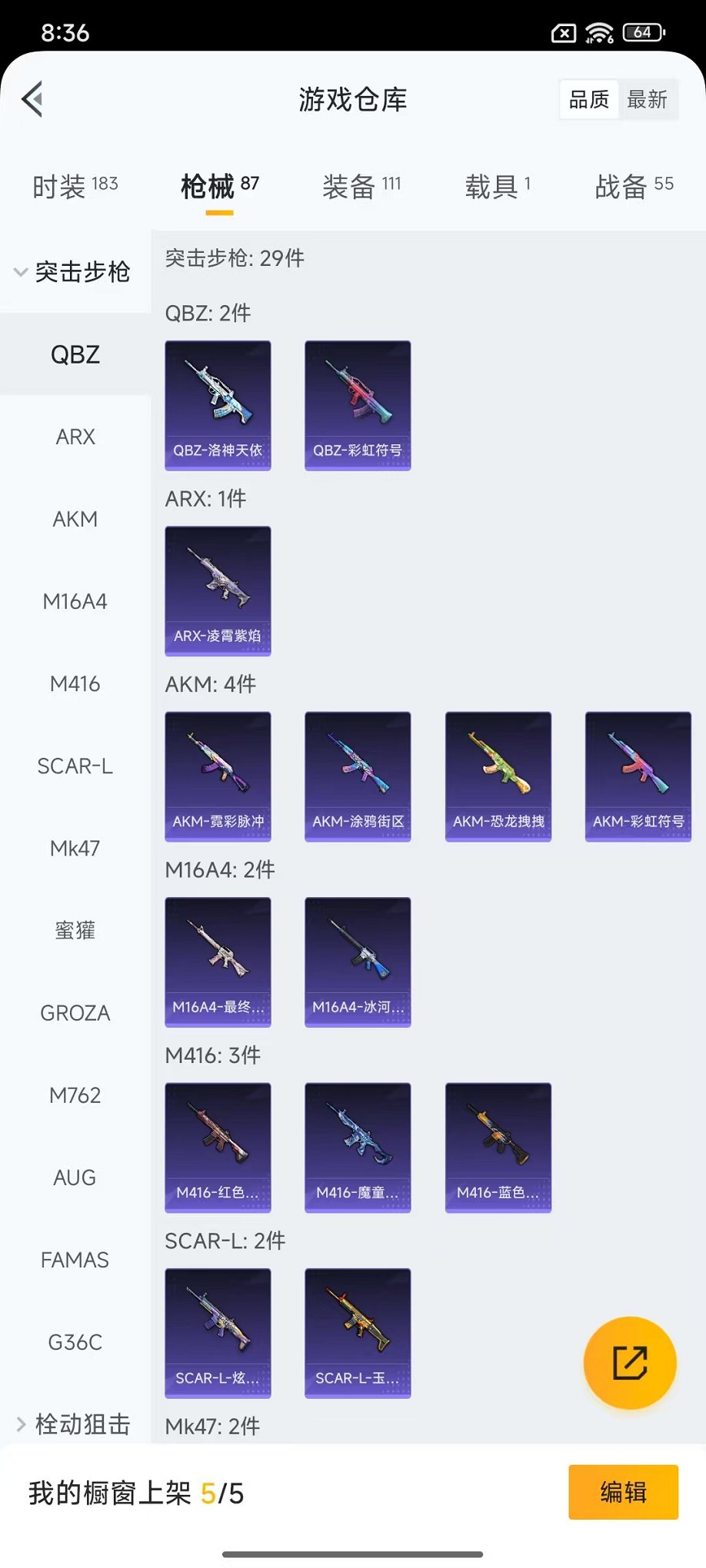
Task: Expand the 栓动狙击 category
Action: (x=75, y=1424)
